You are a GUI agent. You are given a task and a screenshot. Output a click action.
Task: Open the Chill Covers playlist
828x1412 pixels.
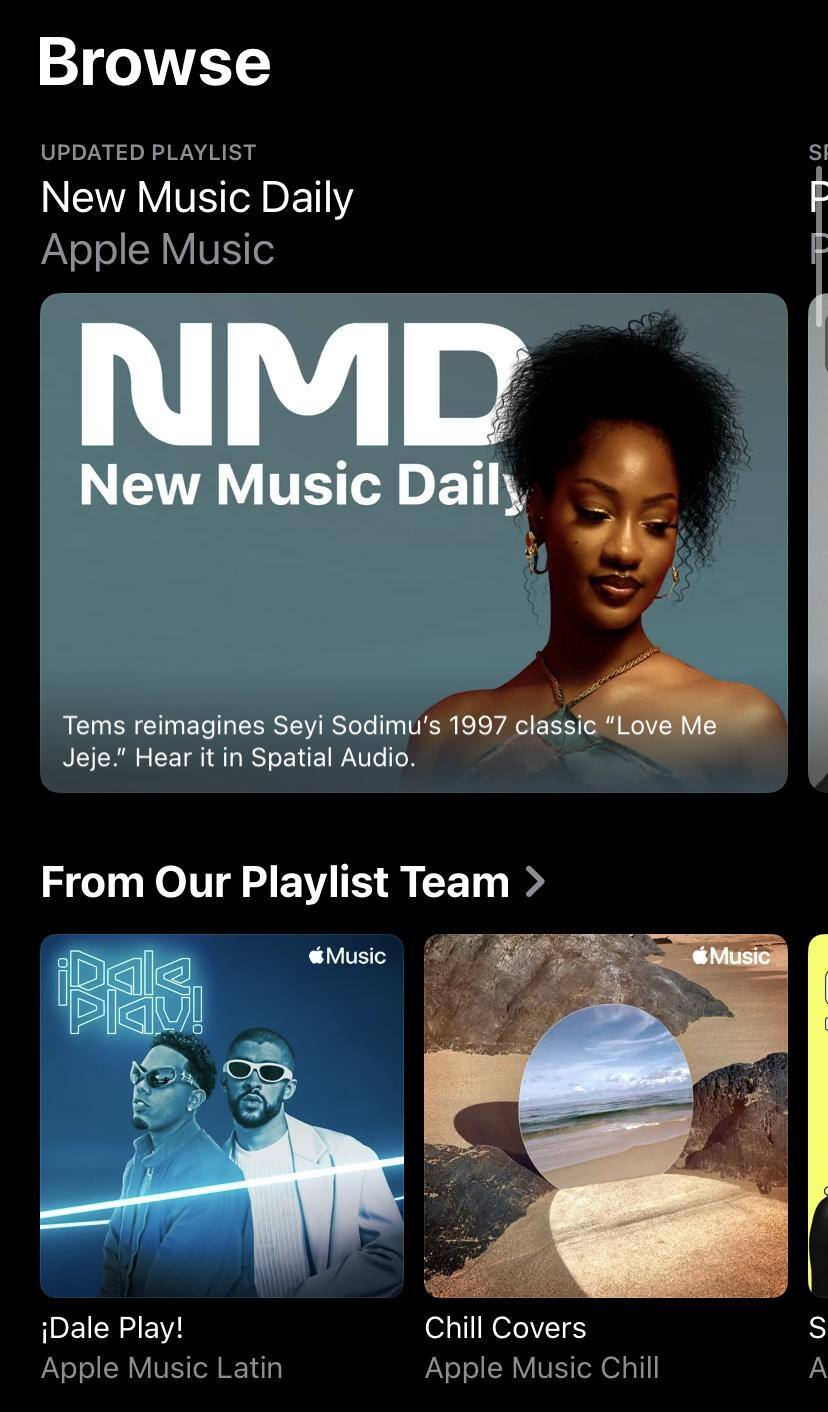(606, 1116)
